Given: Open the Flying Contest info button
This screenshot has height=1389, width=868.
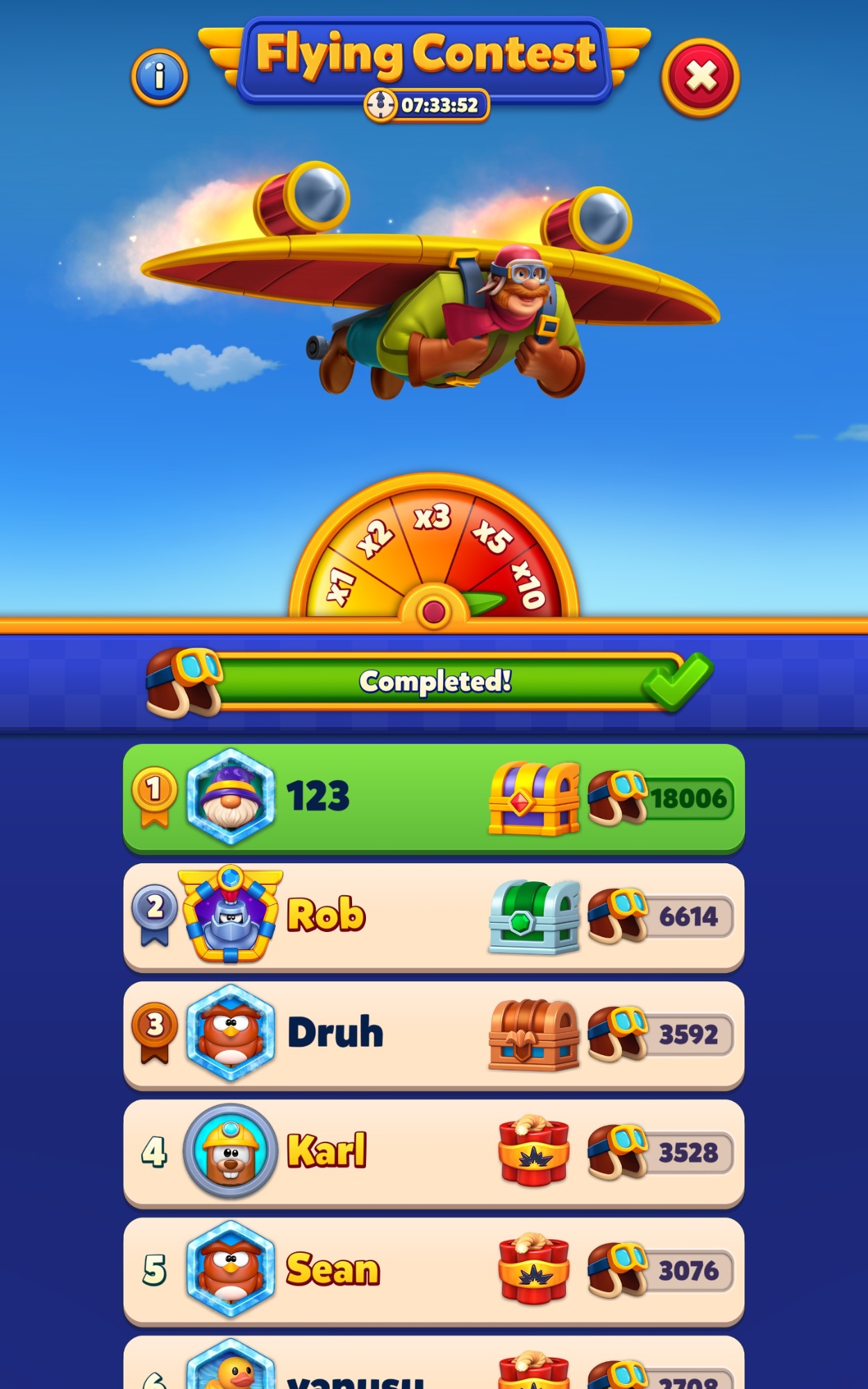Looking at the screenshot, I should [x=159, y=76].
